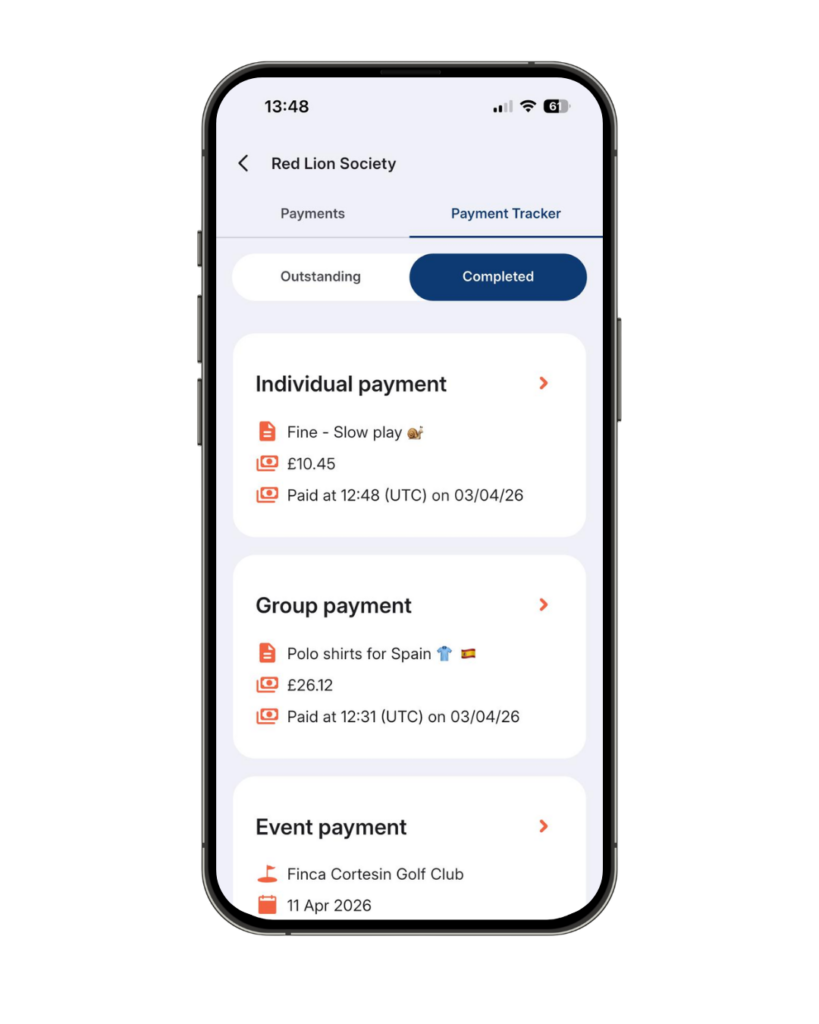Switch to the Payments tab

click(312, 213)
